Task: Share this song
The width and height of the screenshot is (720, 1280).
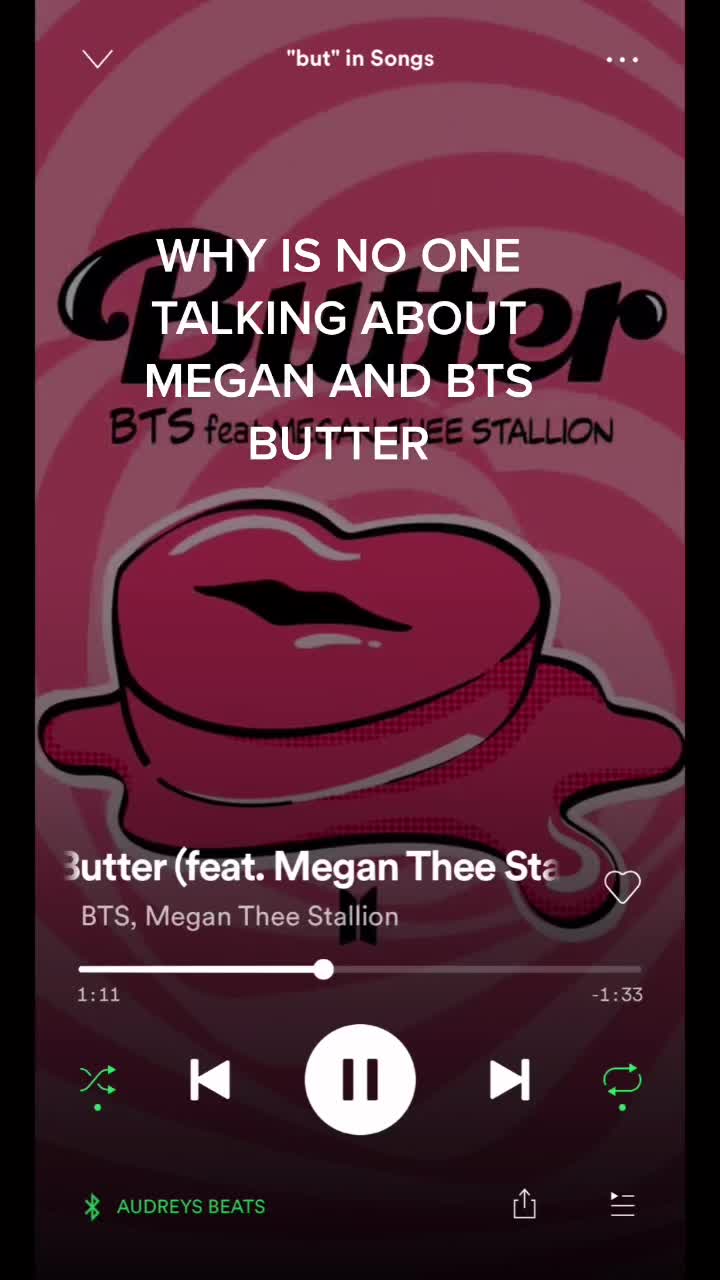Action: pyautogui.click(x=524, y=1204)
